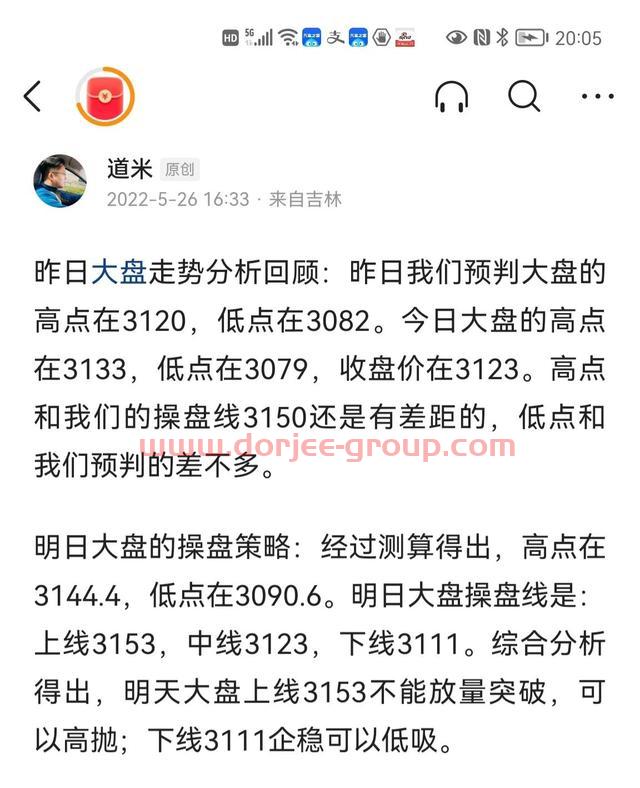The image size is (640, 788).
Task: Tap the author name 道米
Action: [x=129, y=168]
